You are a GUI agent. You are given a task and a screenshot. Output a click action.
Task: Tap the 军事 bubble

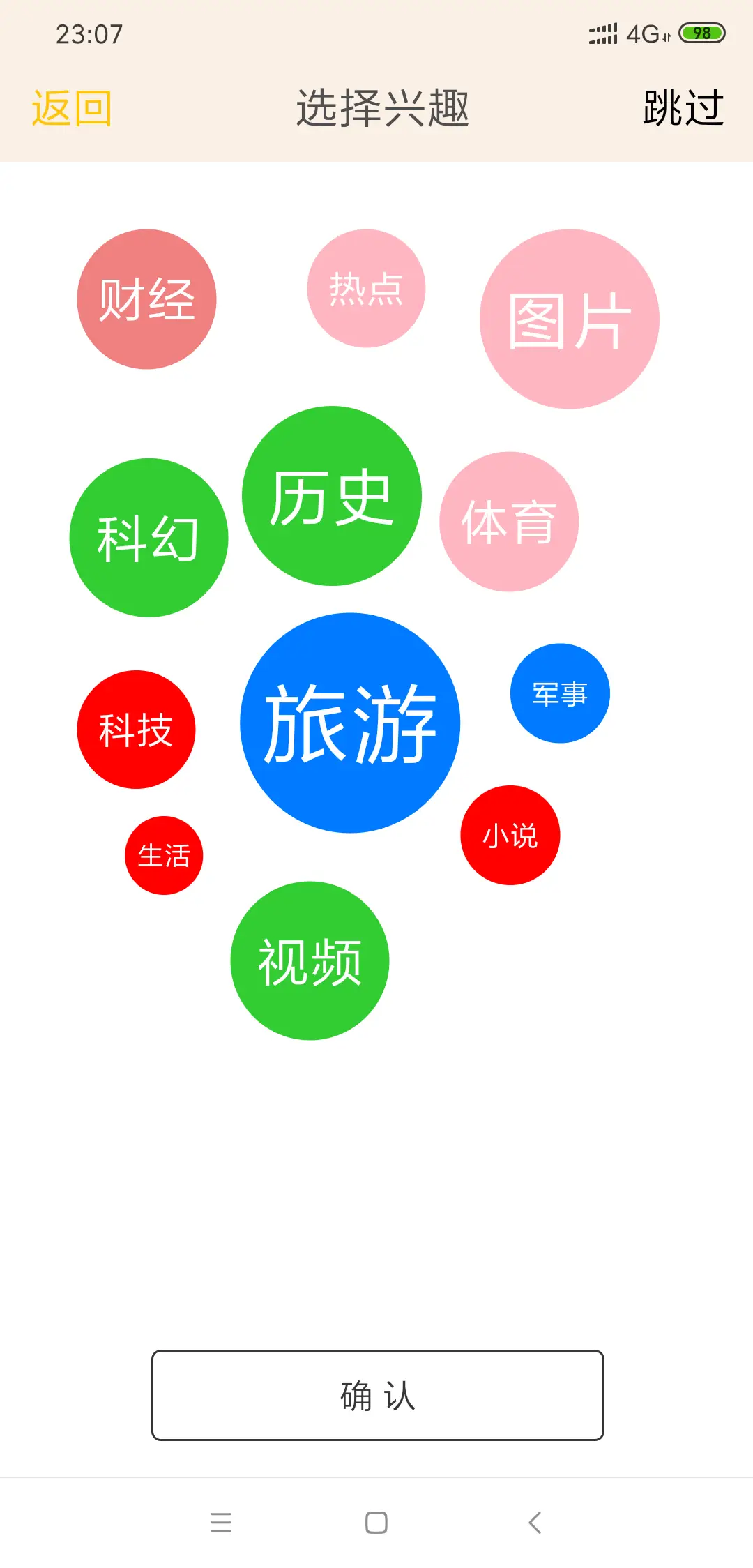tap(560, 693)
